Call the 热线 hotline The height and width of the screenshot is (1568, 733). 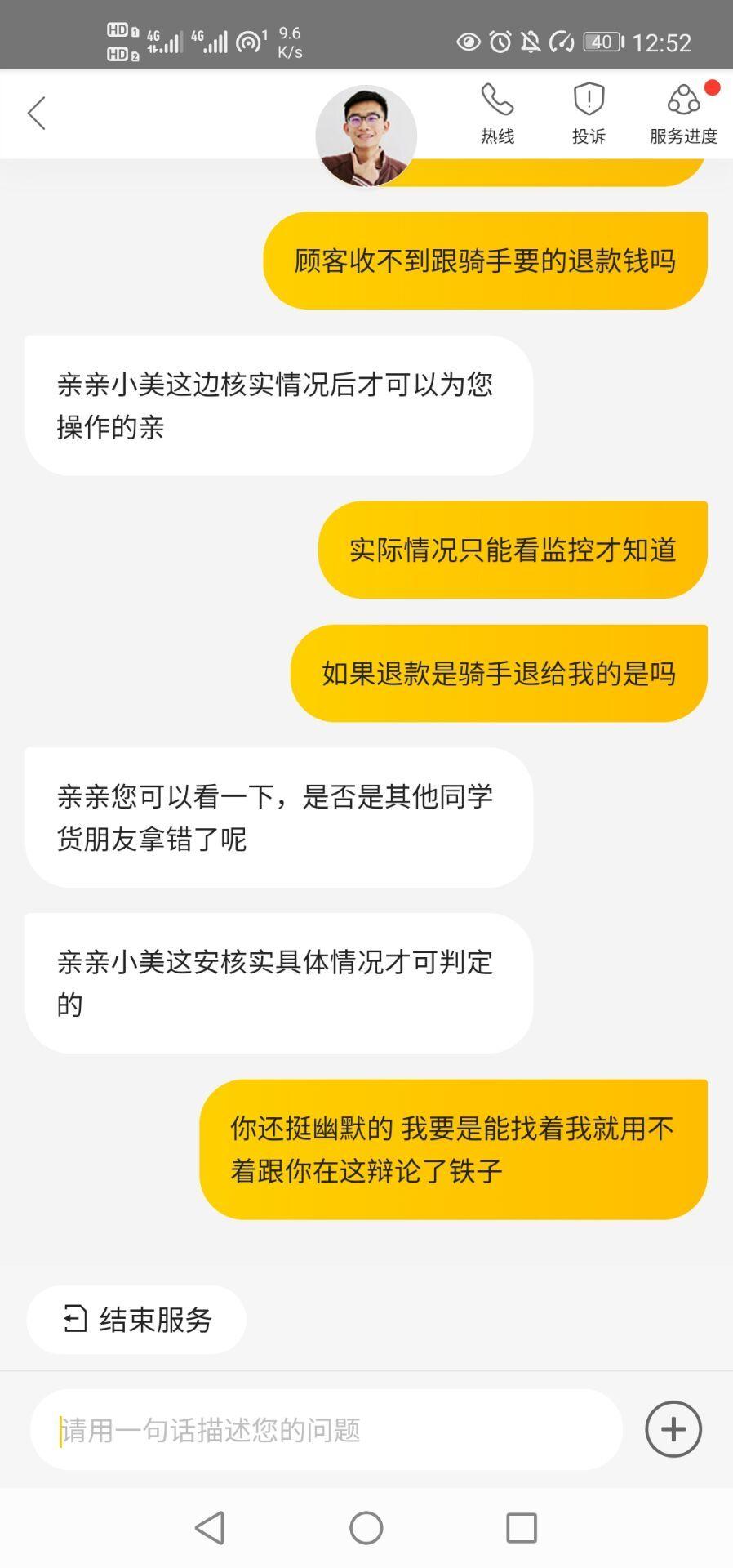497,114
